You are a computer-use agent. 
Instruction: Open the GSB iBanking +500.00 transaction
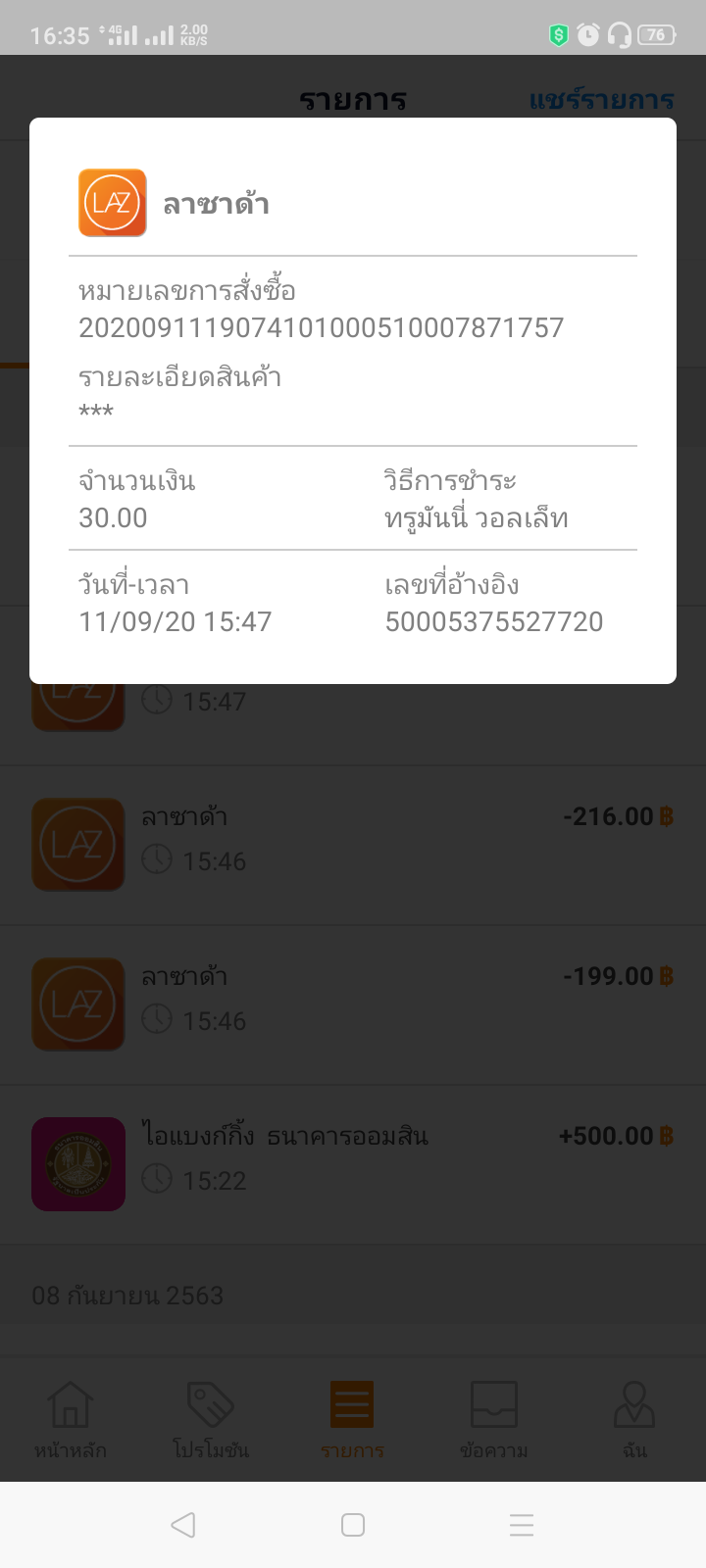(x=353, y=1164)
